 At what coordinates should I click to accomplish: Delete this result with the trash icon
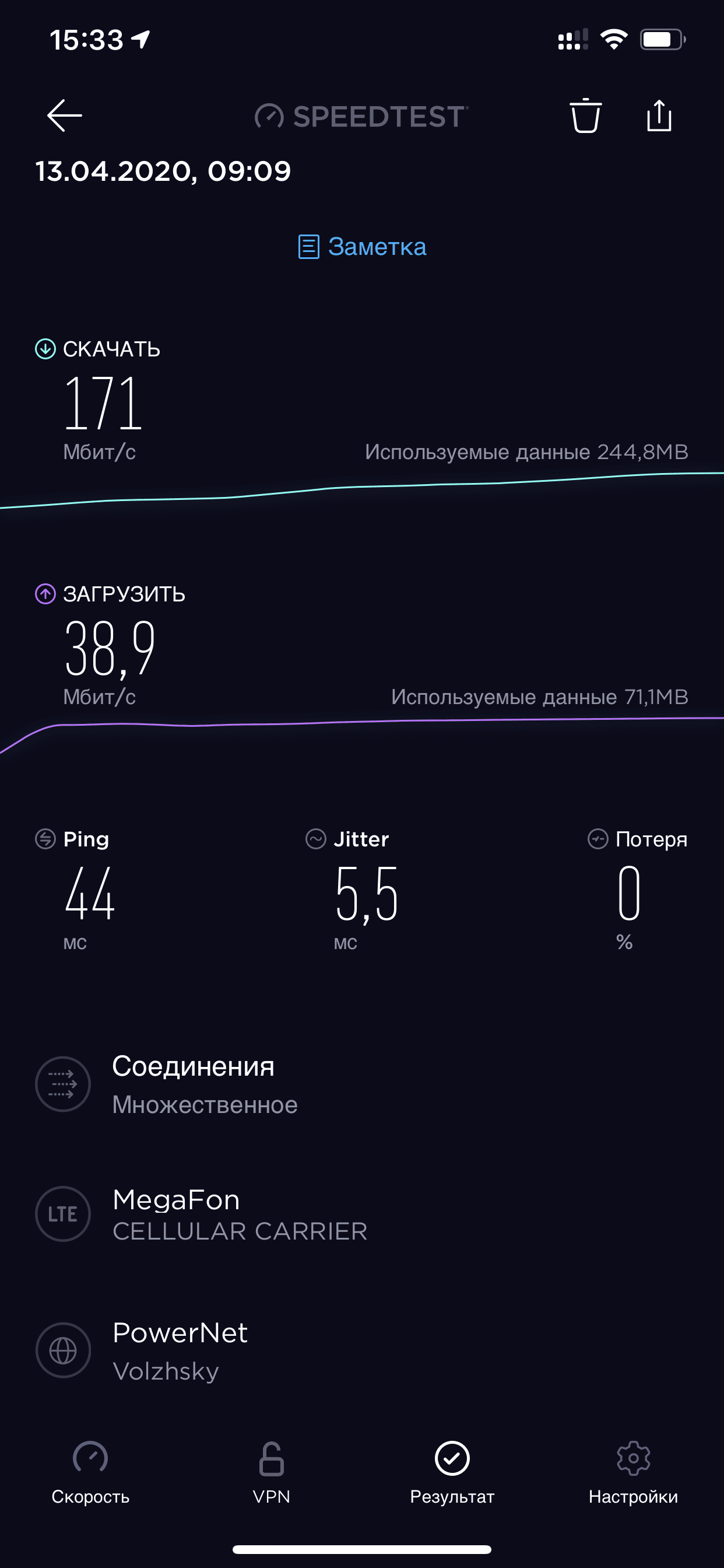pyautogui.click(x=585, y=115)
